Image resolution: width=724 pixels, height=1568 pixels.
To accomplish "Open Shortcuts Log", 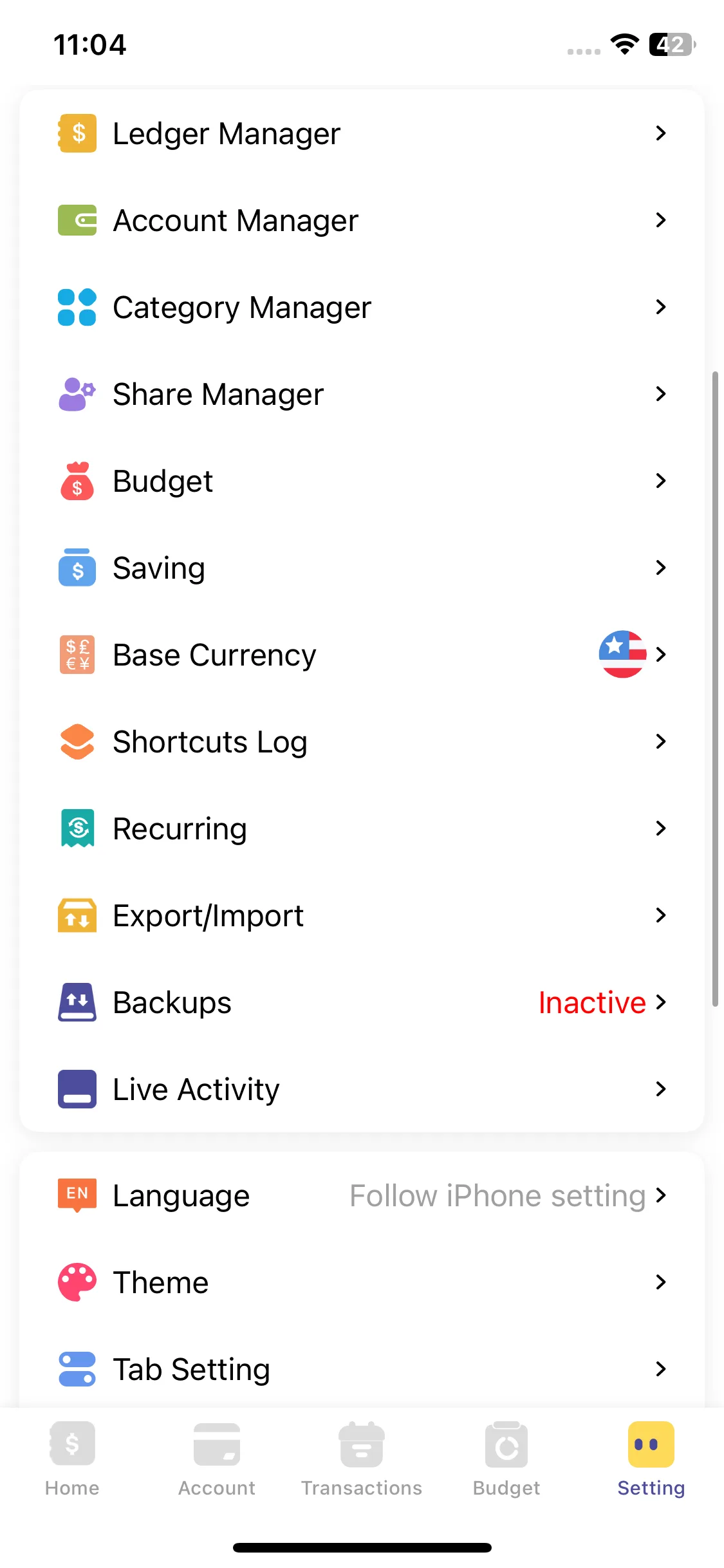I will coord(360,742).
